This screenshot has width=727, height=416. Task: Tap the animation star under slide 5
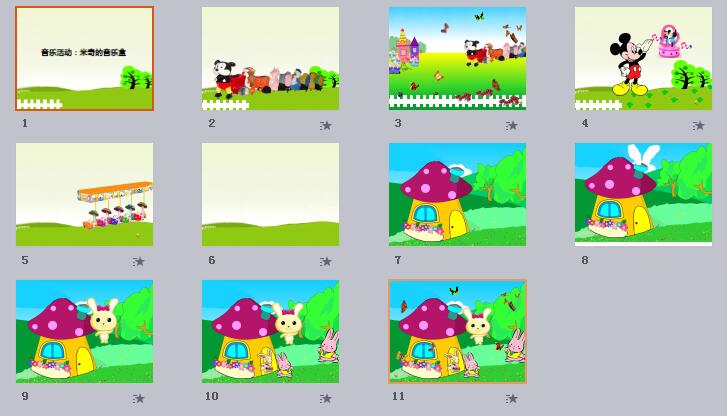(139, 262)
